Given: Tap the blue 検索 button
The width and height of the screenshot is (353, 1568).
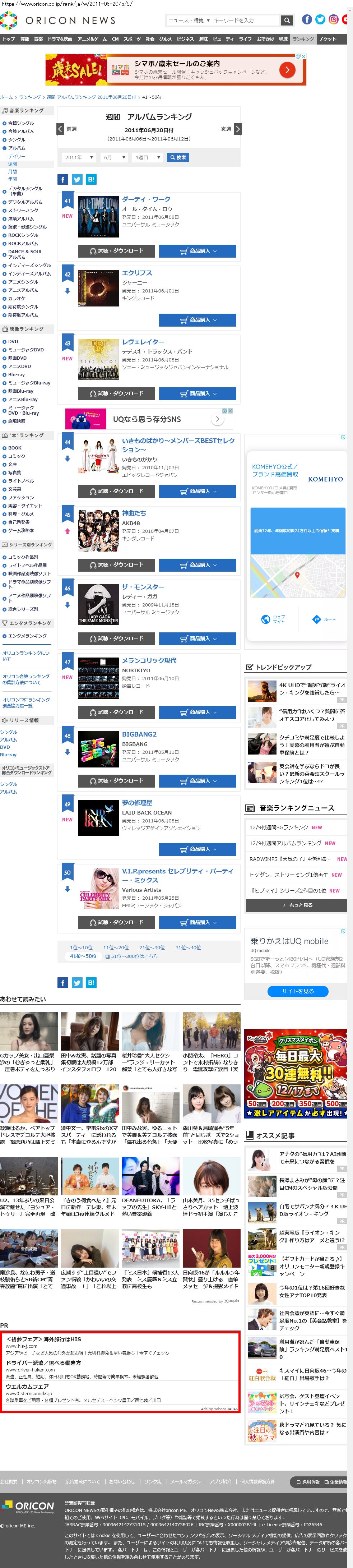Looking at the screenshot, I should pos(178,157).
